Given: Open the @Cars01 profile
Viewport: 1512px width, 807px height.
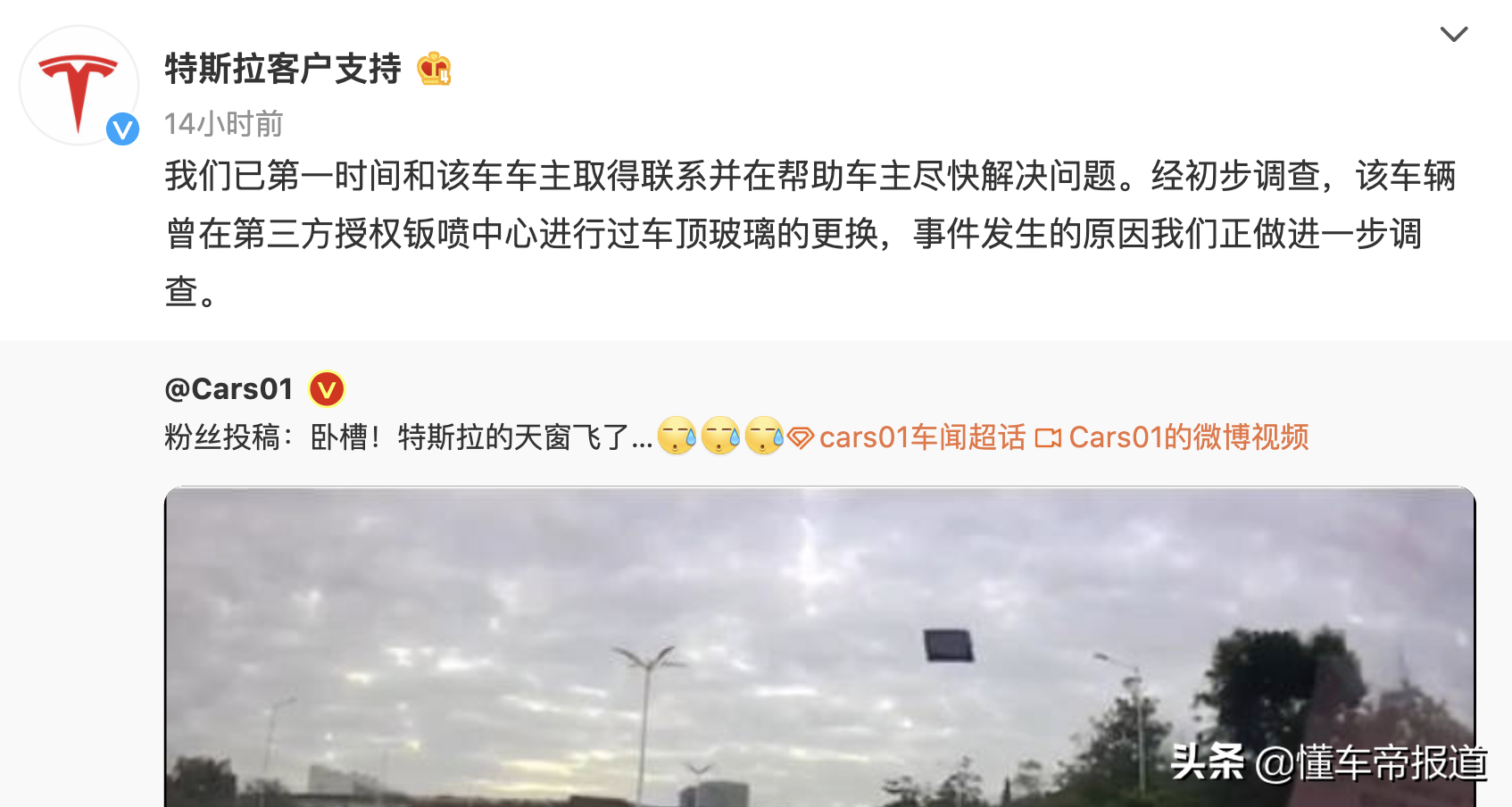Looking at the screenshot, I should pyautogui.click(x=229, y=389).
